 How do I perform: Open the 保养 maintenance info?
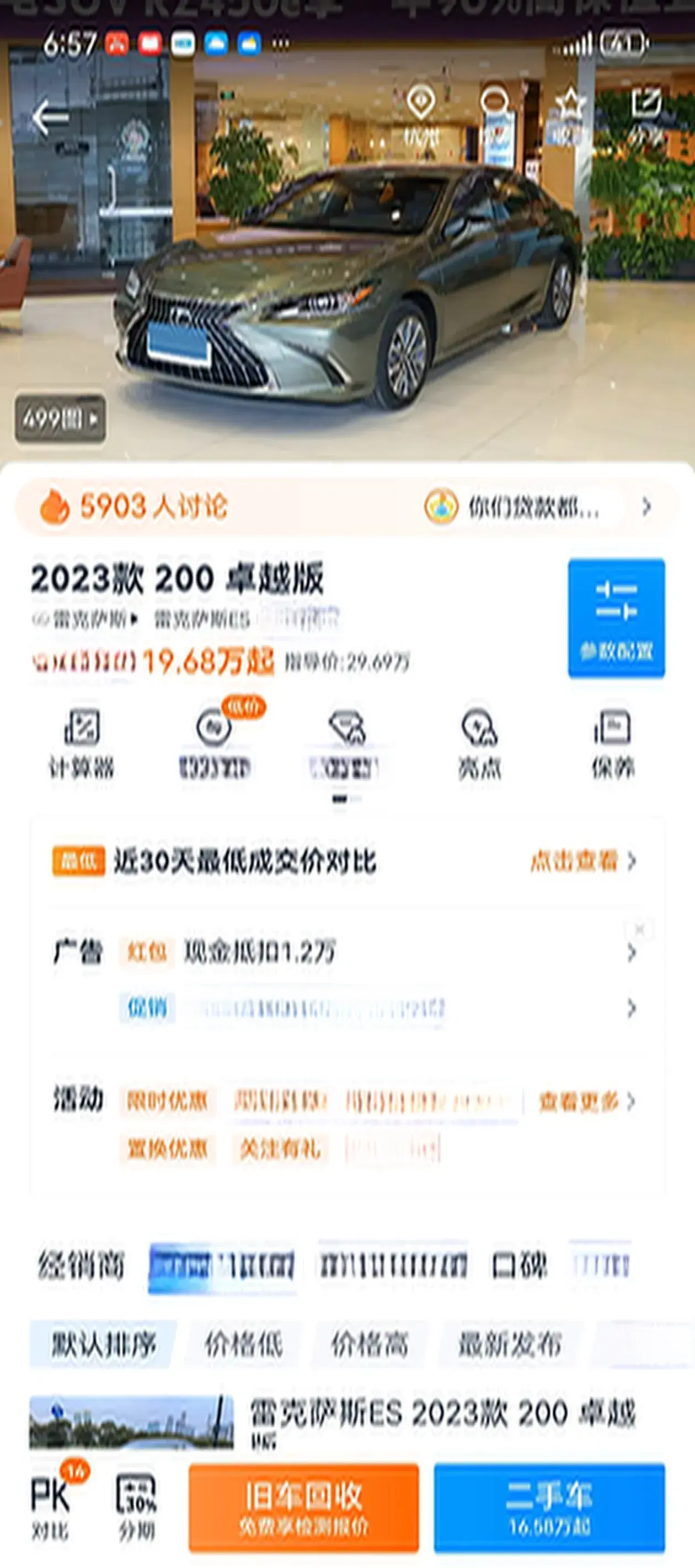[613, 744]
